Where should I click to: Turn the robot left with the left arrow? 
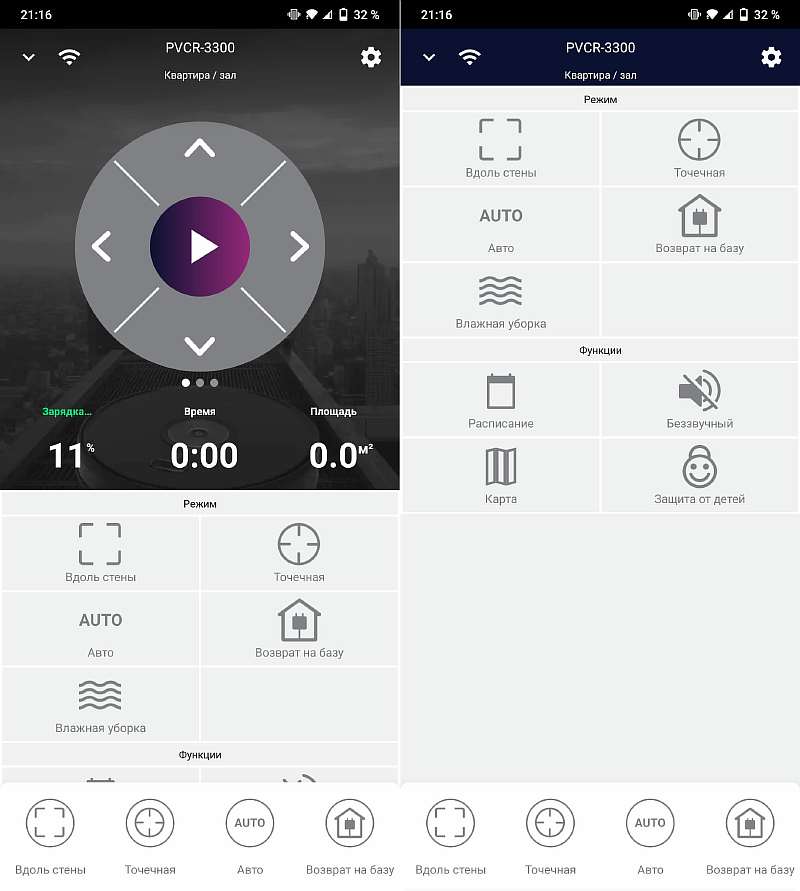click(x=101, y=246)
